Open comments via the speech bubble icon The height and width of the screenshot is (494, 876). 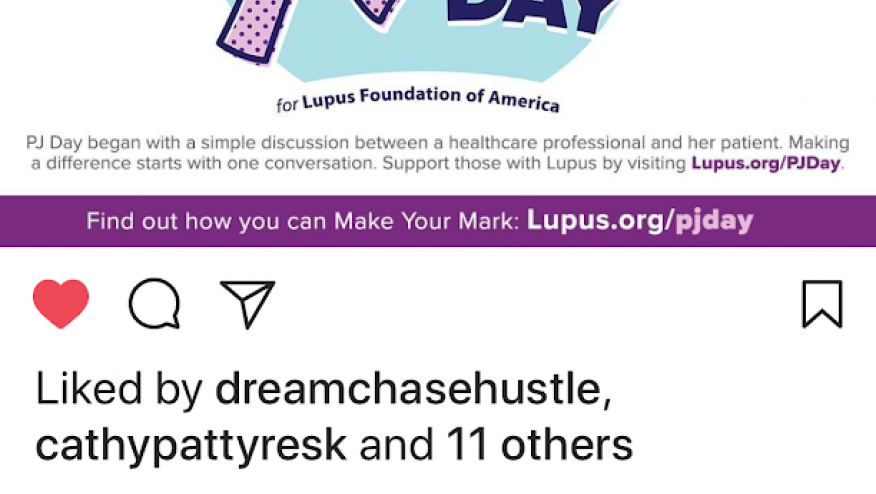pos(155,304)
